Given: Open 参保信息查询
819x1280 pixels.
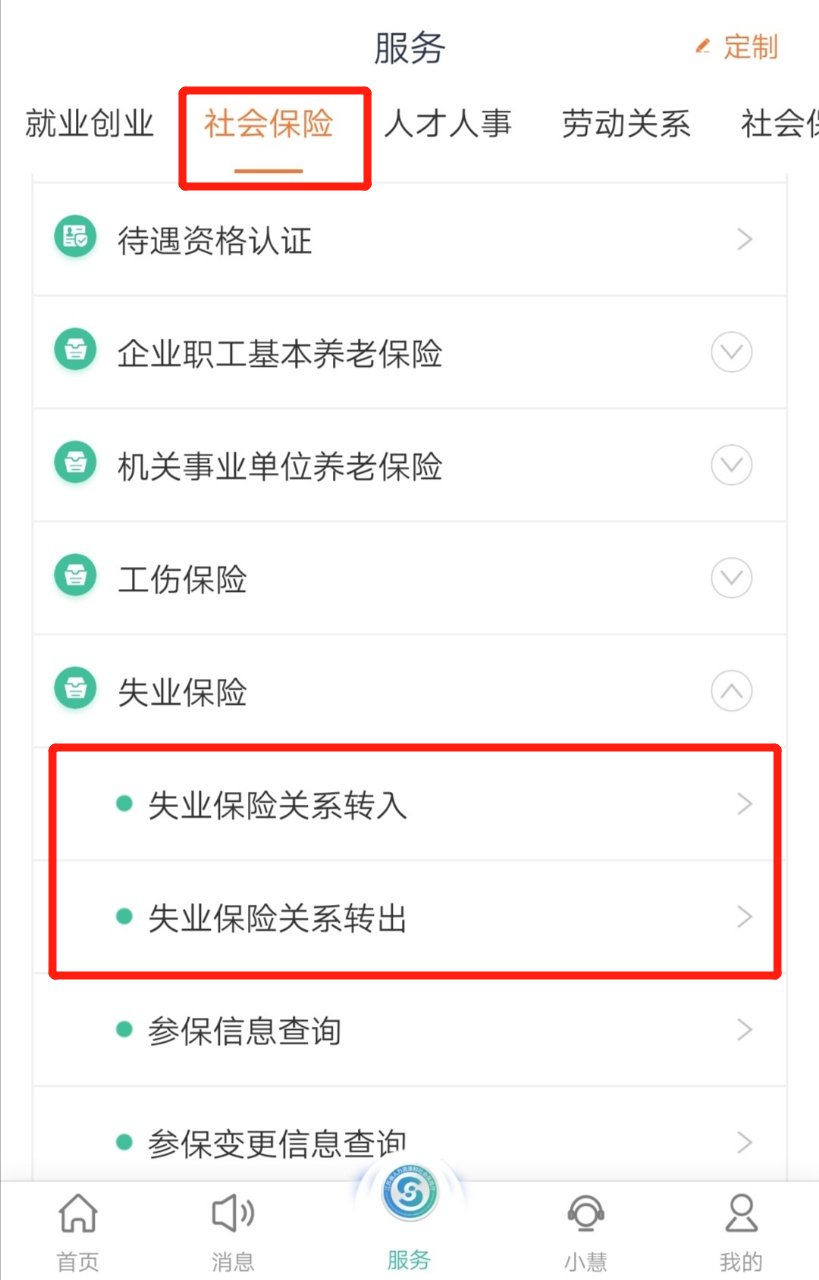Looking at the screenshot, I should tap(409, 1030).
